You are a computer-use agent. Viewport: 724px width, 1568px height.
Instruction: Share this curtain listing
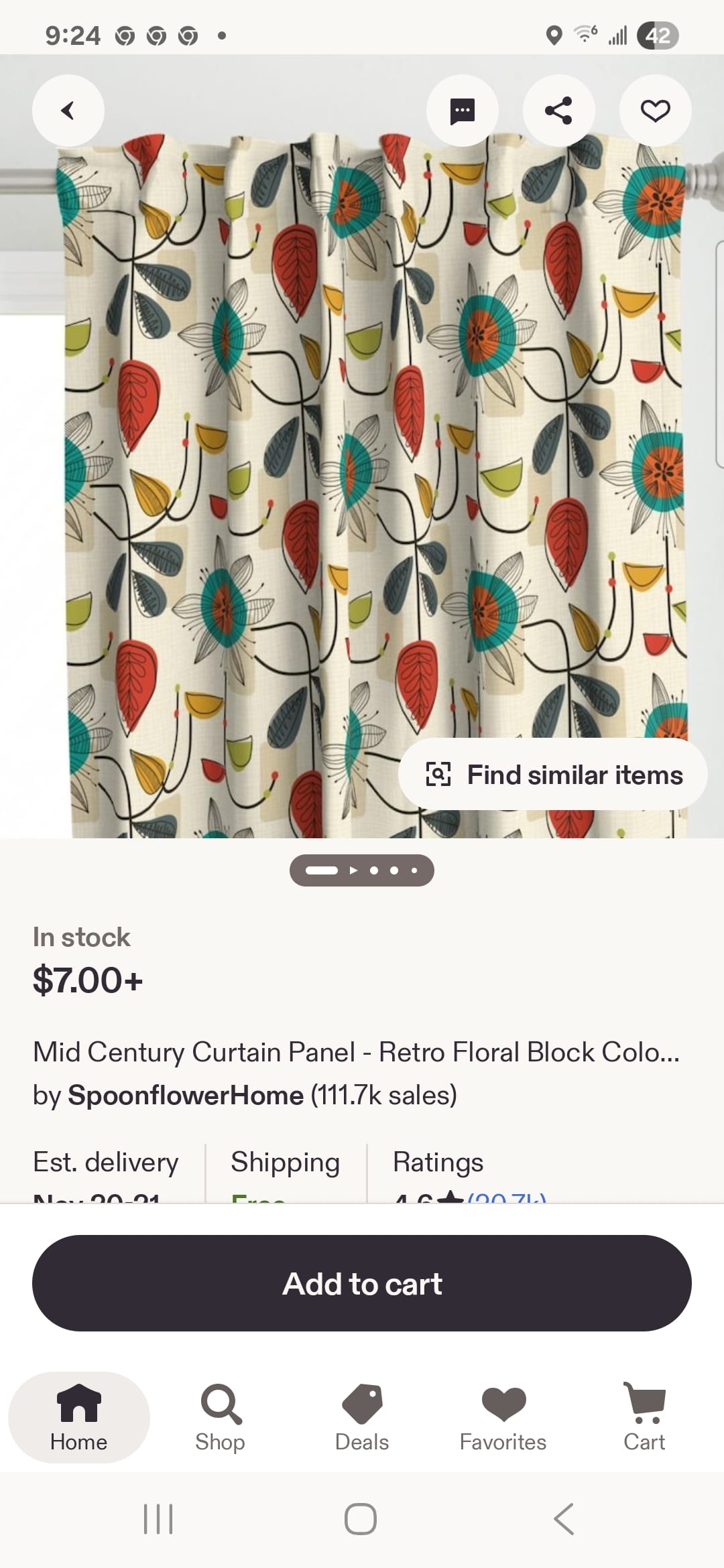pos(558,111)
